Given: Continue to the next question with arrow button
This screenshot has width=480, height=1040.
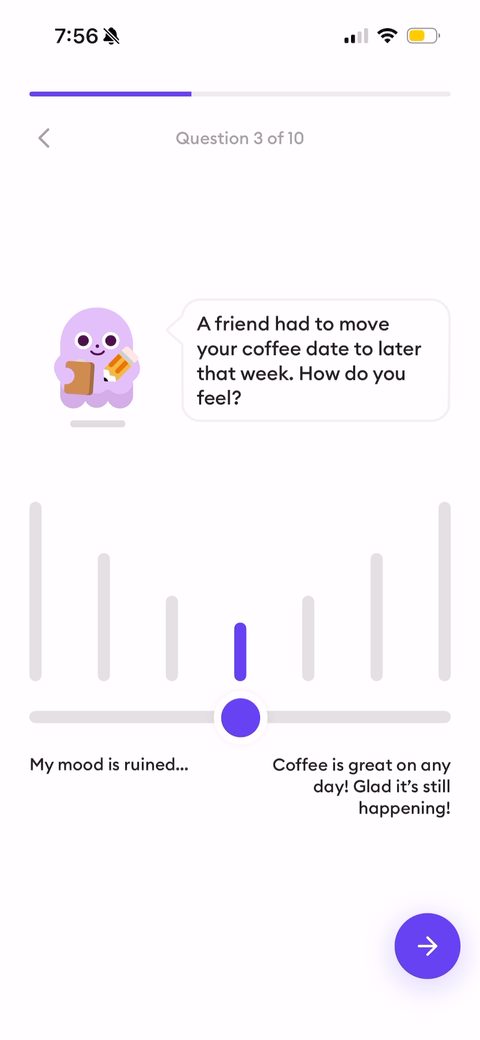Looking at the screenshot, I should click(x=427, y=946).
